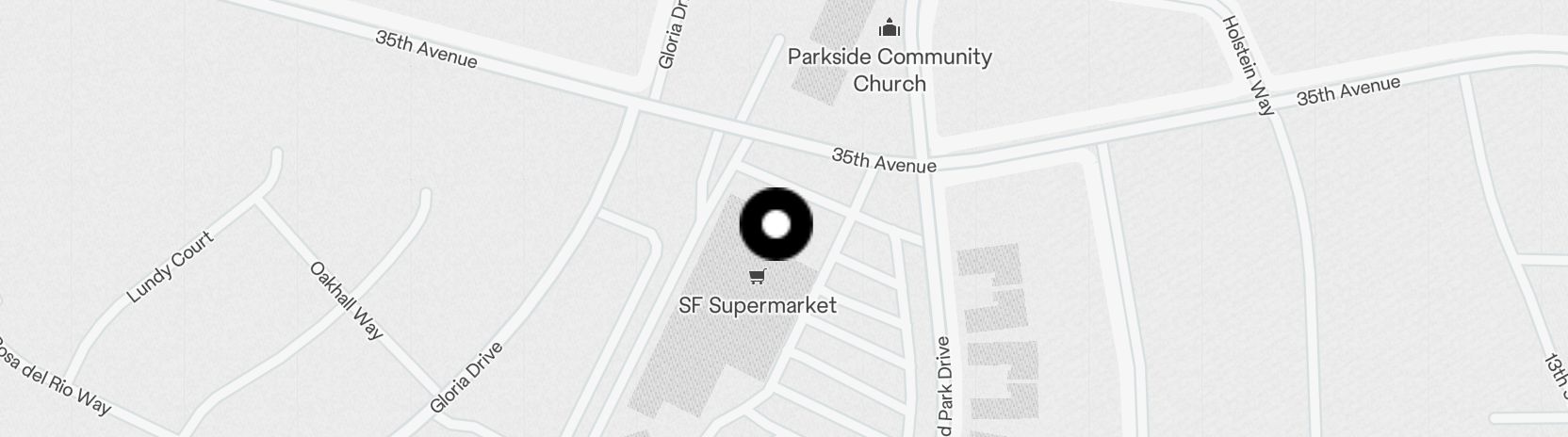Screen dimensions: 1568x437
Task: Select Parkside Community Church on the map
Action: [x=890, y=69]
